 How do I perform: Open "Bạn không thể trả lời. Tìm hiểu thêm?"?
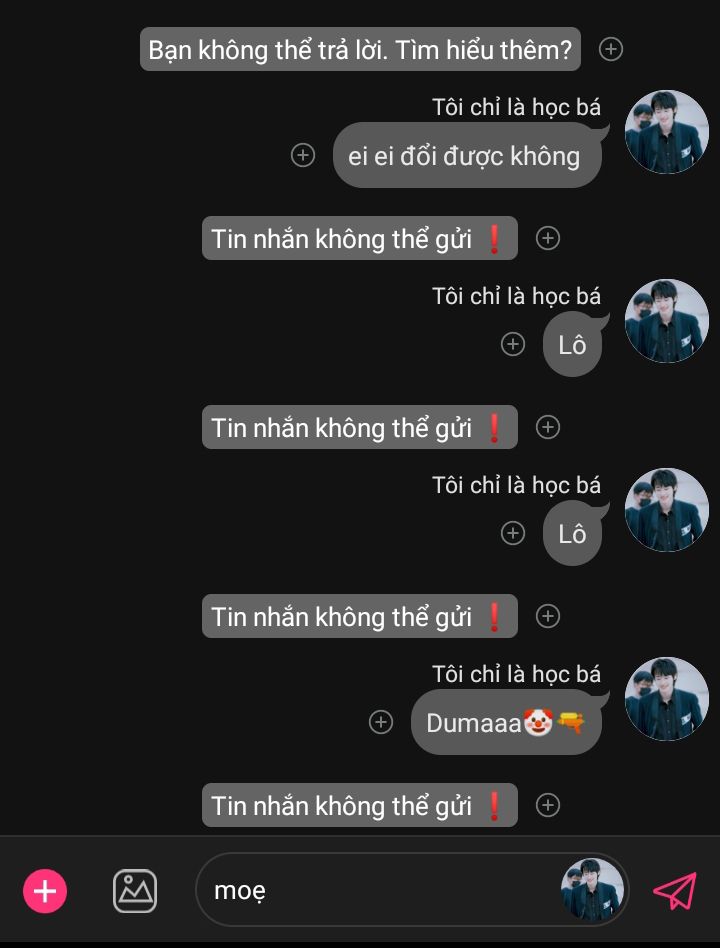[360, 49]
